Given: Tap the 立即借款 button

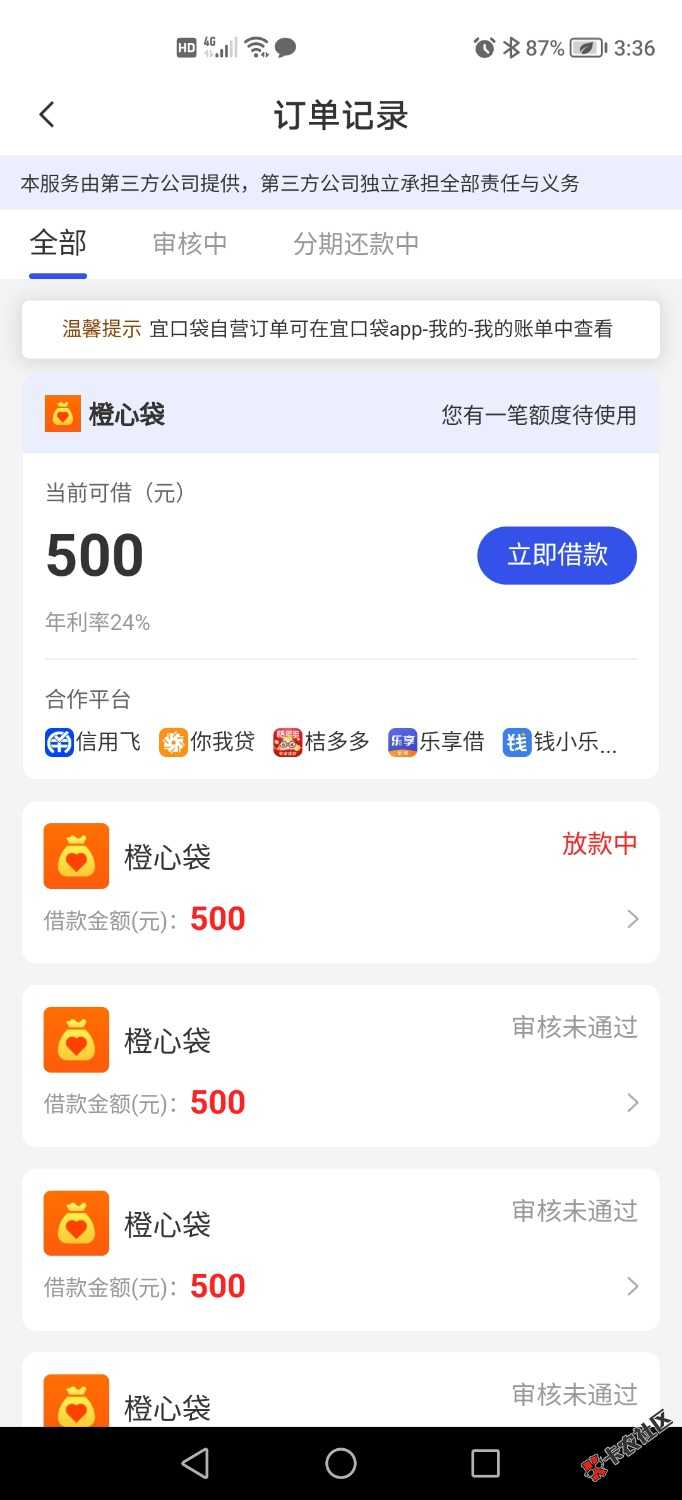Looking at the screenshot, I should pyautogui.click(x=556, y=555).
